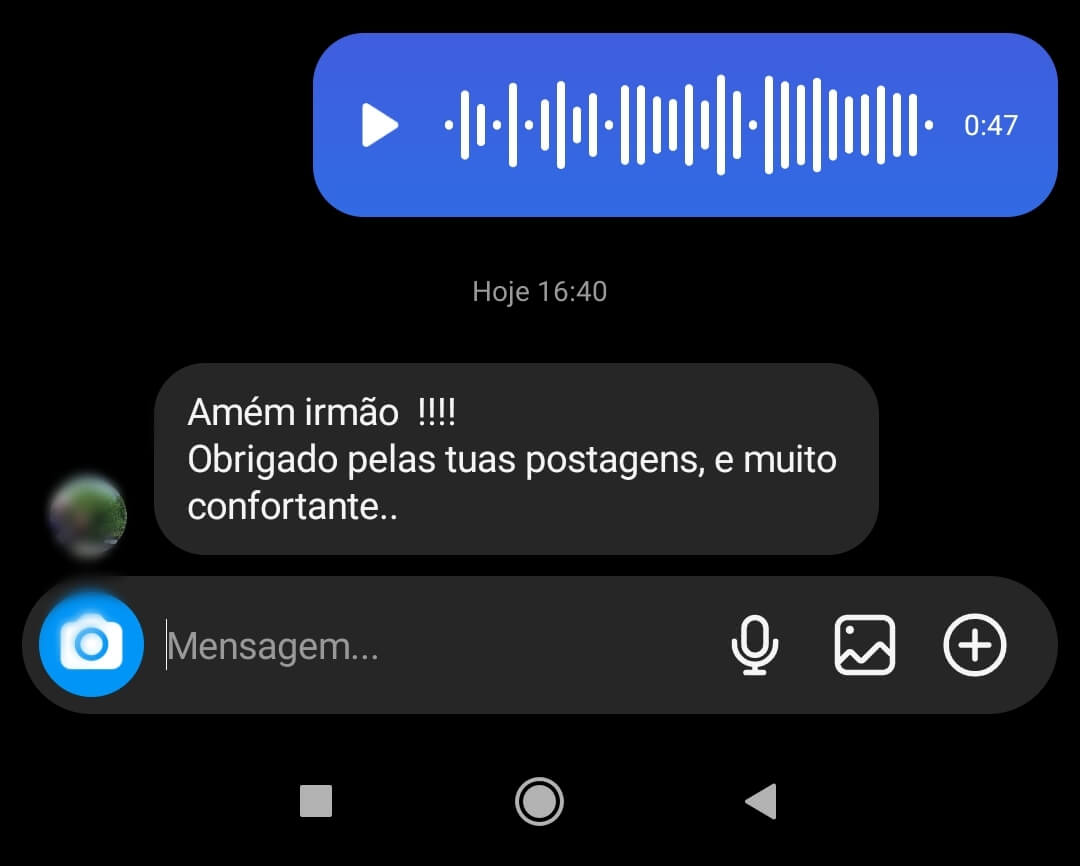Screen dimensions: 1080x866
Task: Open the sender's profile picture
Action: [x=88, y=516]
